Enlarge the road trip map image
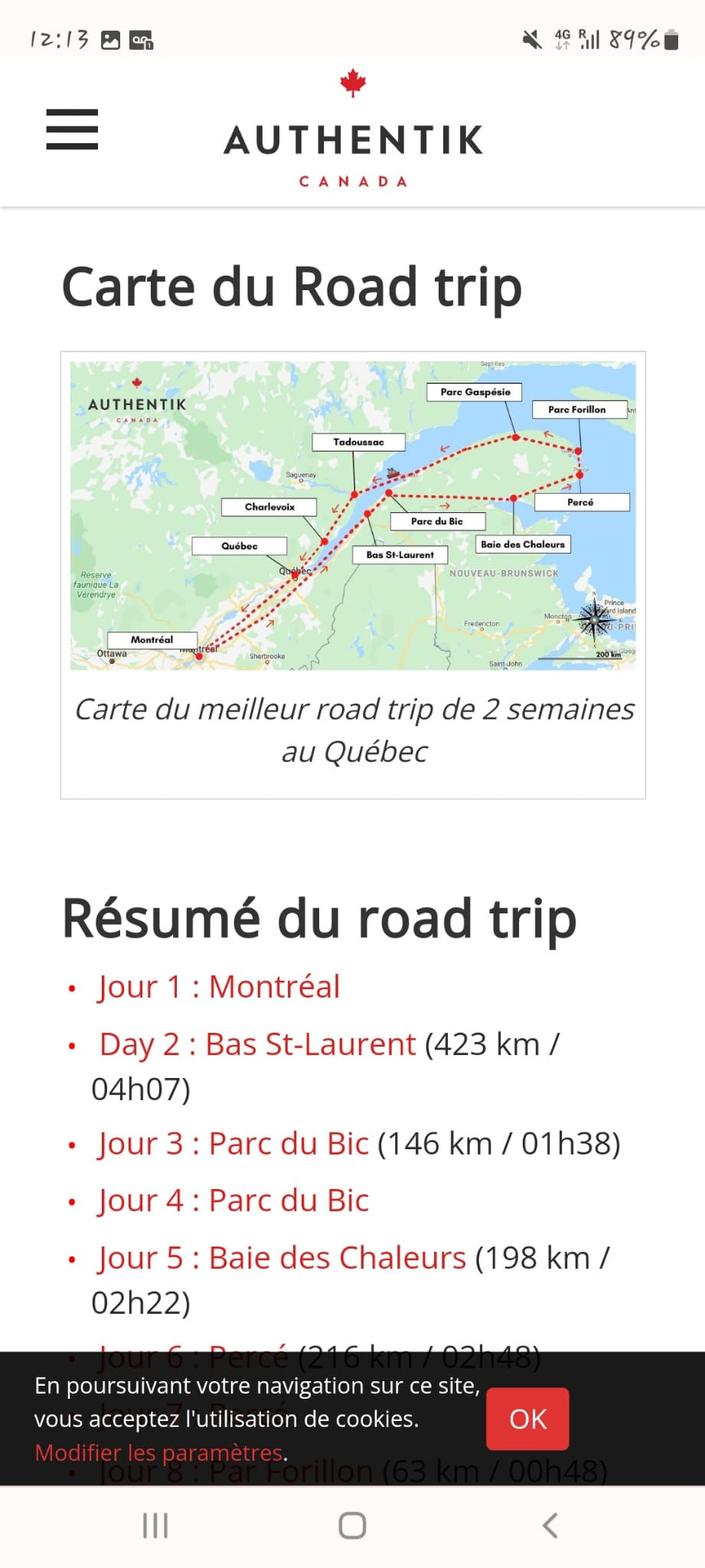Viewport: 705px width, 1568px height. point(353,515)
